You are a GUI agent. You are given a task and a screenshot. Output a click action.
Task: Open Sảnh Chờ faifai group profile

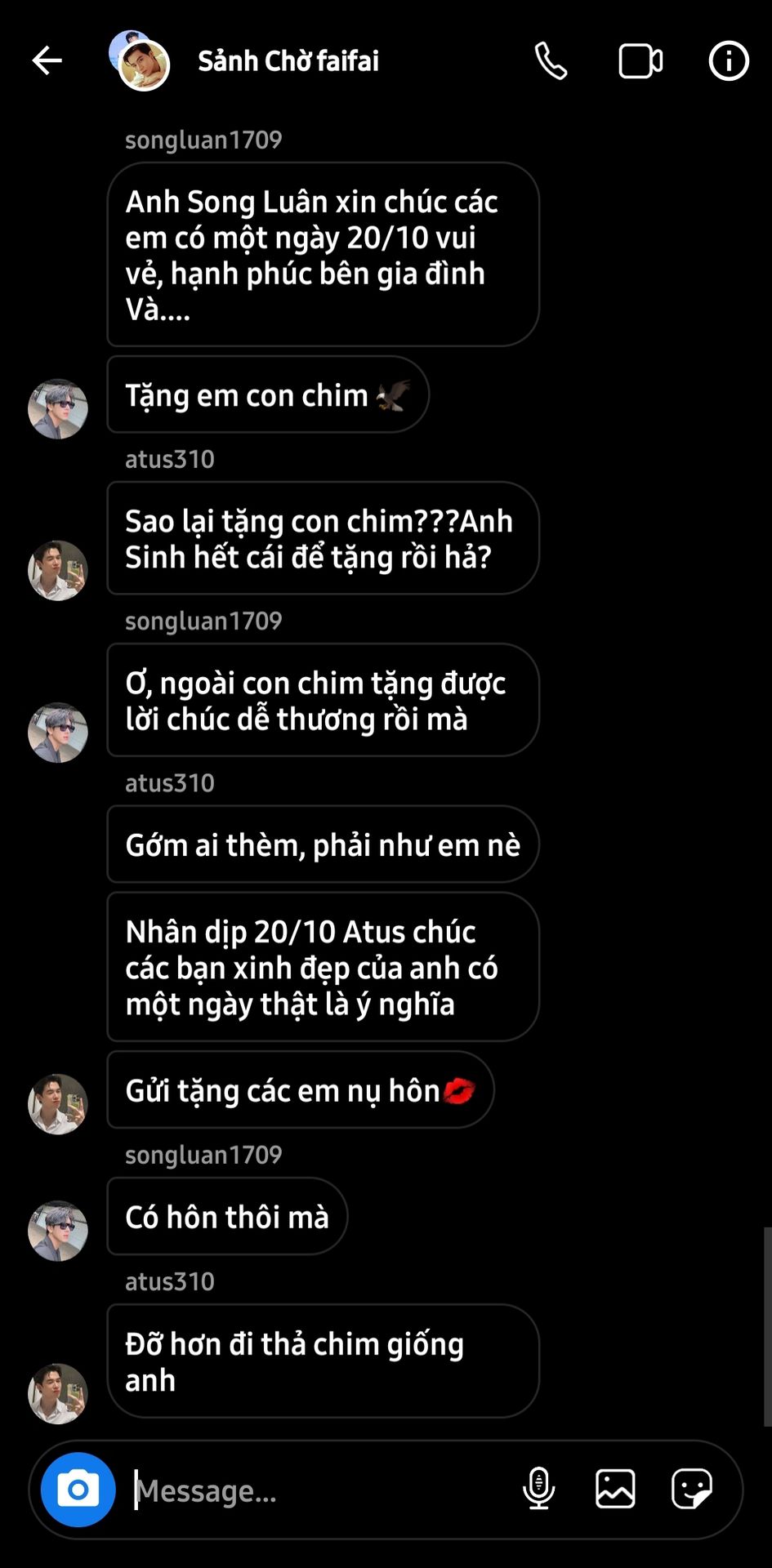pos(288,61)
